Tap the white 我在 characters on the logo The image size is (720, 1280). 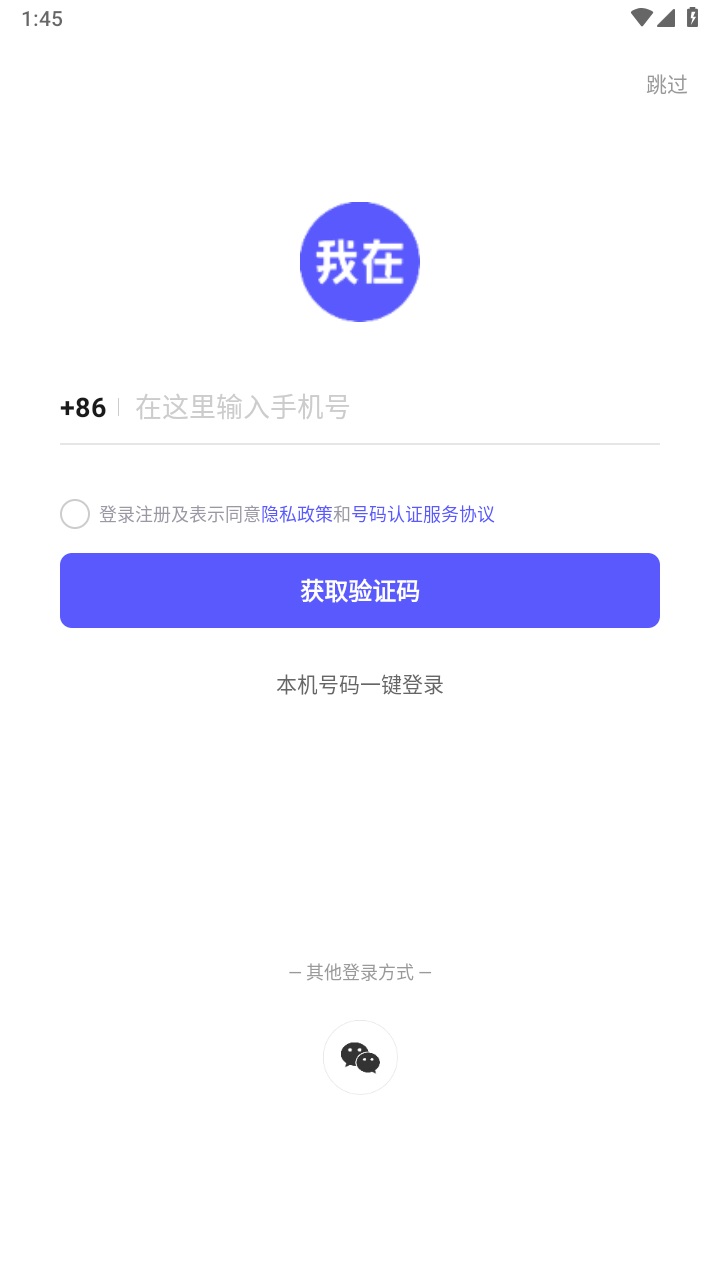click(x=360, y=261)
